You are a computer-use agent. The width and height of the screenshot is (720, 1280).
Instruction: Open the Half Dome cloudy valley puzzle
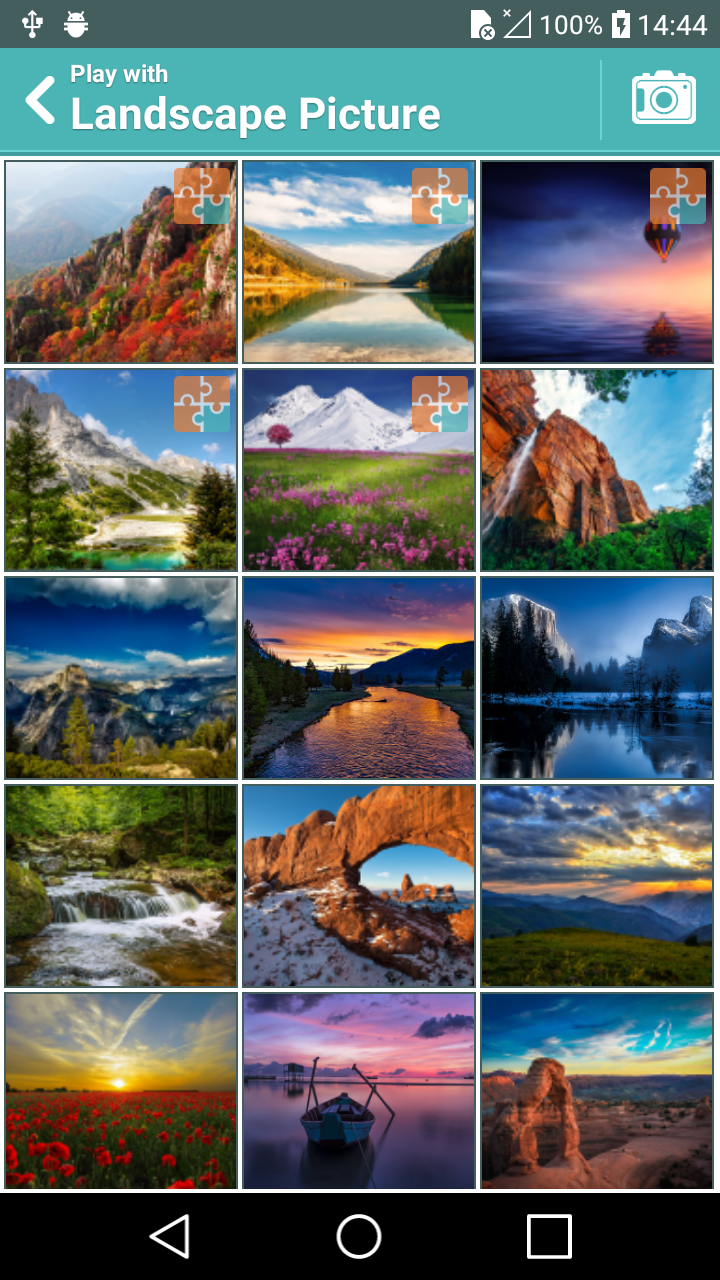(x=120, y=677)
